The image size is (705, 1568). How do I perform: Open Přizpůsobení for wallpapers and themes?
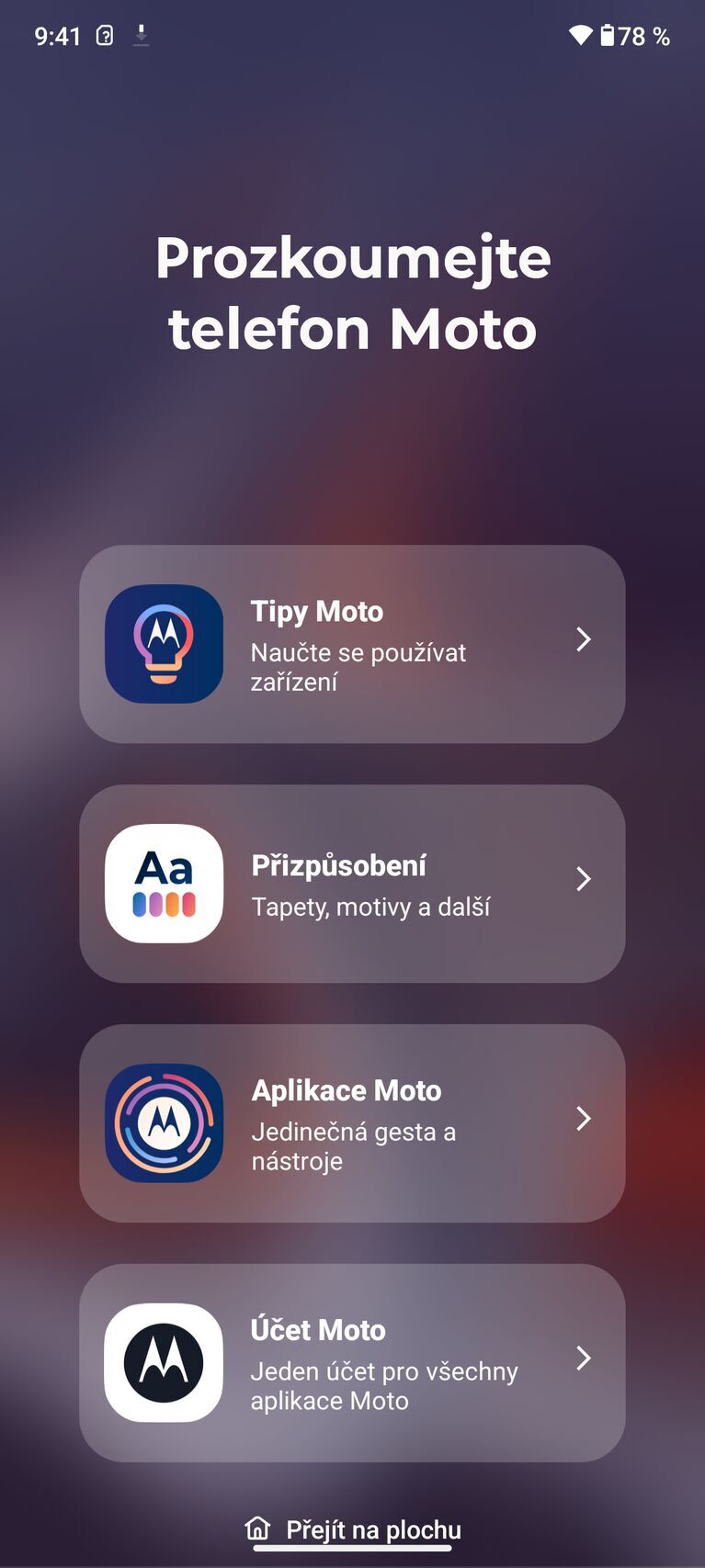click(352, 884)
